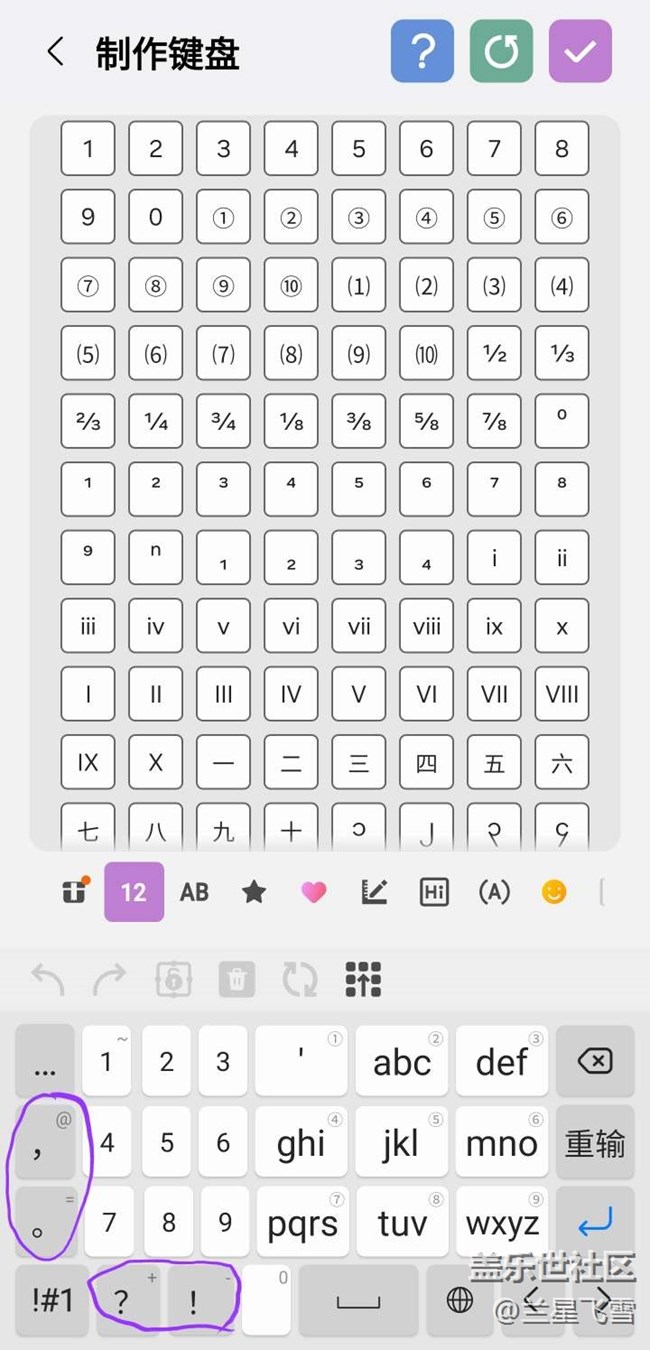
Task: Tap the keyboard grid layout icon
Action: point(363,979)
